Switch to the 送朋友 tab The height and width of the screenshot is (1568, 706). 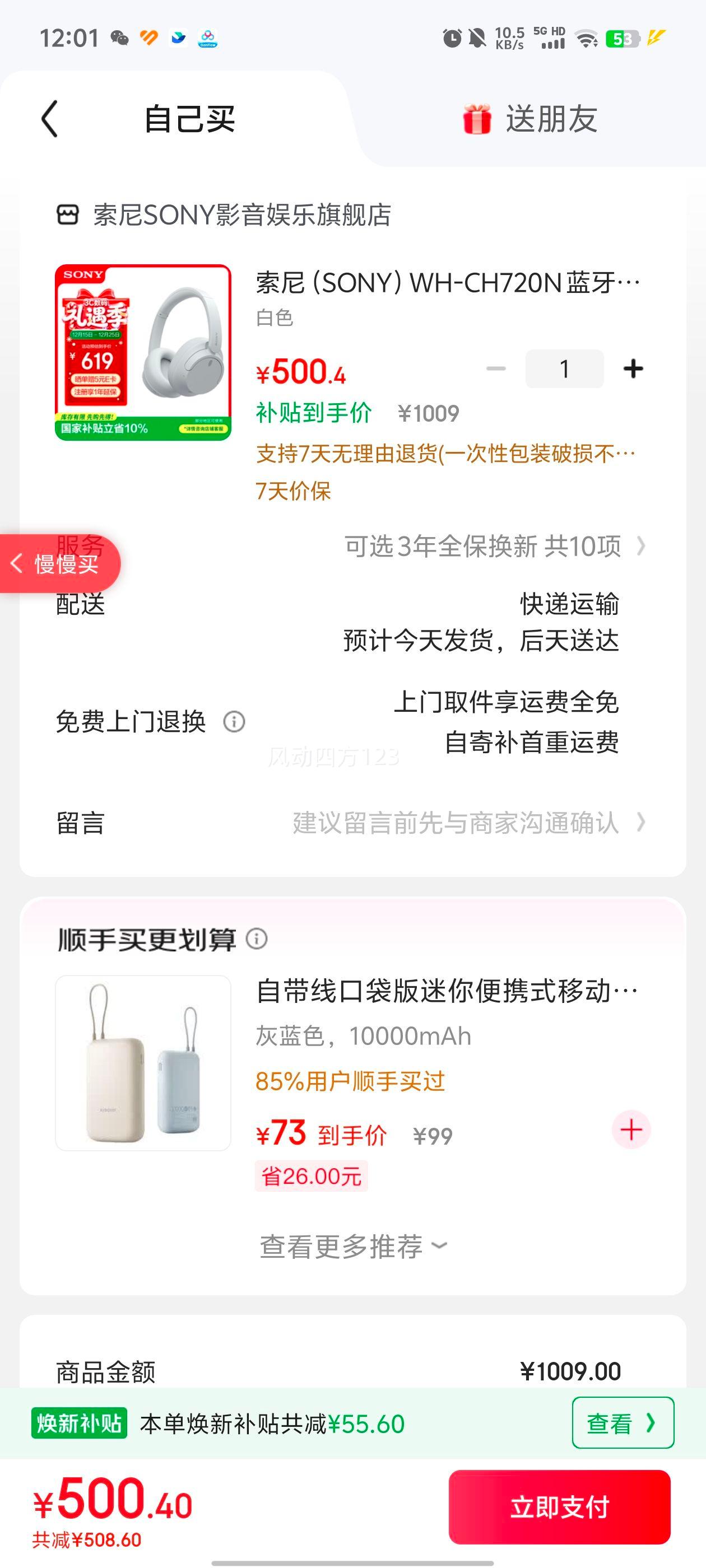pyautogui.click(x=551, y=119)
